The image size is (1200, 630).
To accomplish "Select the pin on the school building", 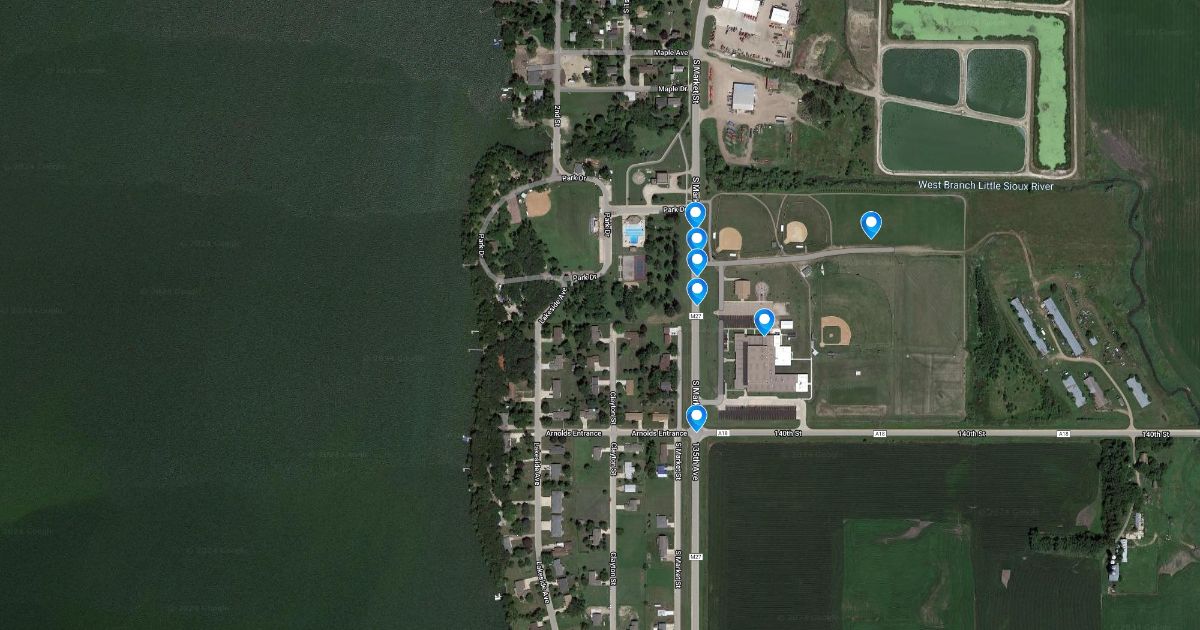I will (765, 321).
